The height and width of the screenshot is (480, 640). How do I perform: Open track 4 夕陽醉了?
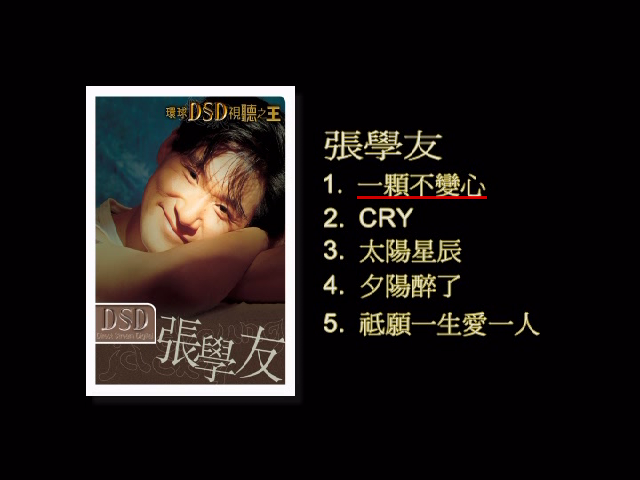pos(409,285)
